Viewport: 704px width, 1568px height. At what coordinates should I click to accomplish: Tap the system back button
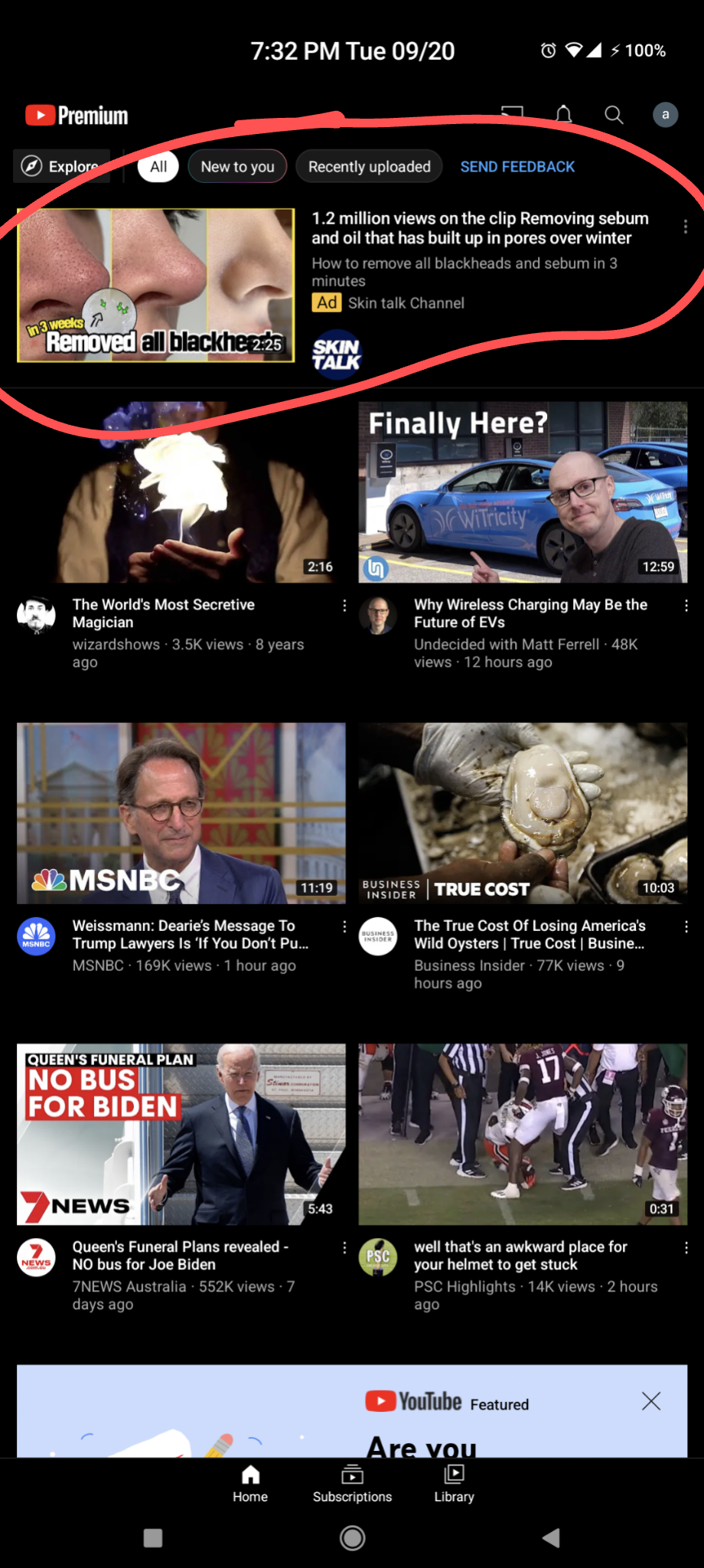coord(551,1537)
